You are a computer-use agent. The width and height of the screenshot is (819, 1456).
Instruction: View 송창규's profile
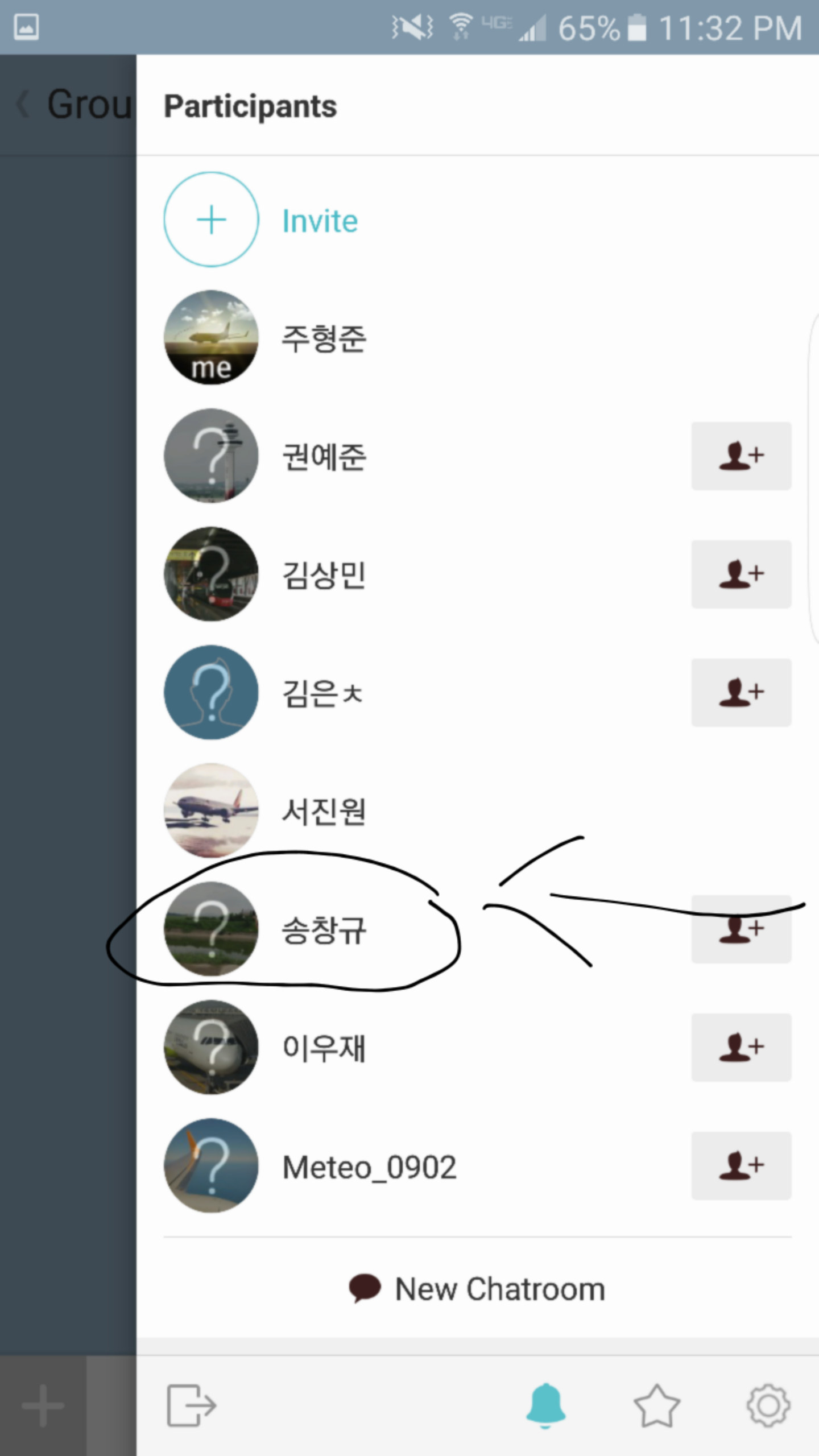(212, 929)
